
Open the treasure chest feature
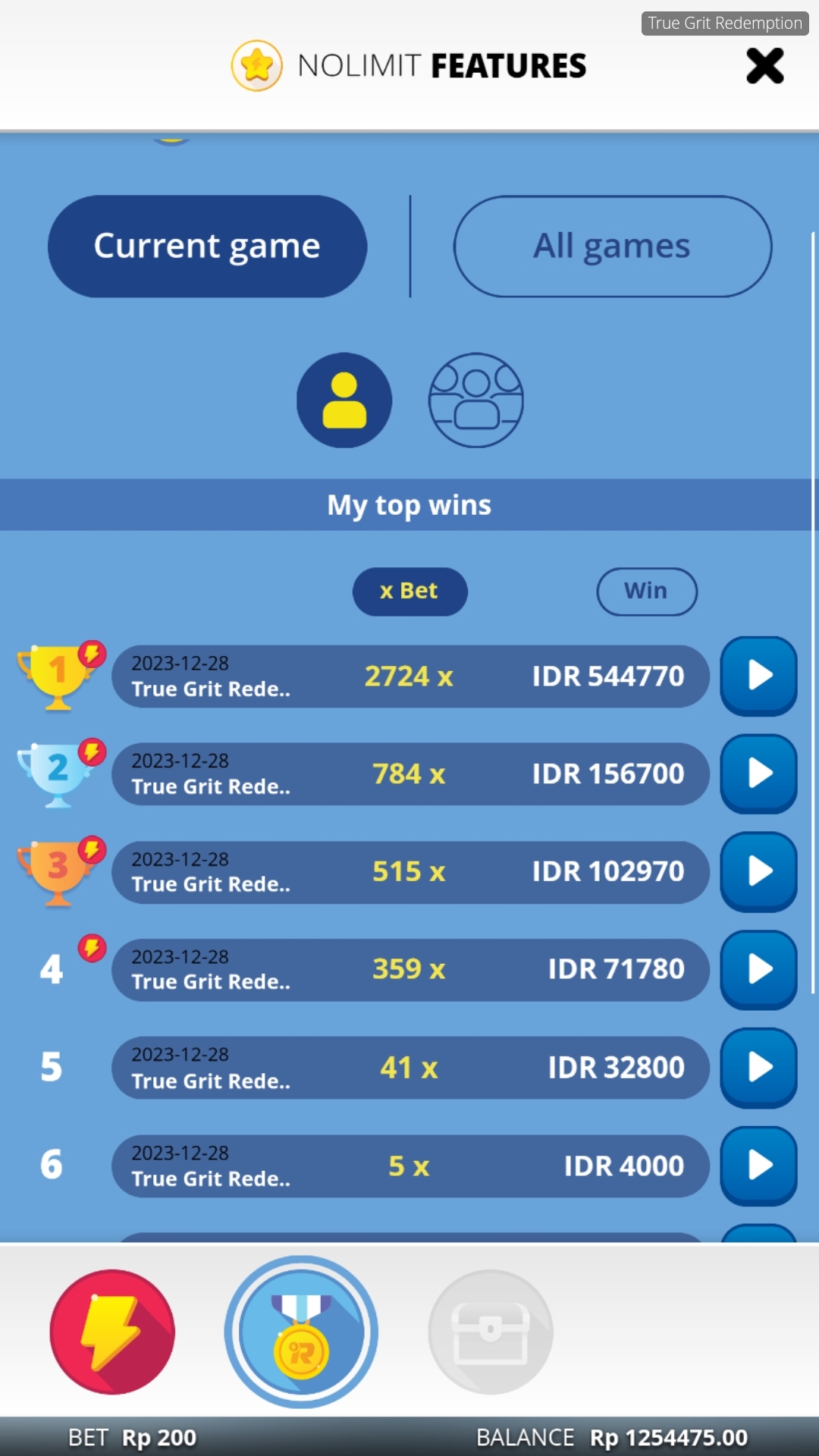coord(491,1332)
